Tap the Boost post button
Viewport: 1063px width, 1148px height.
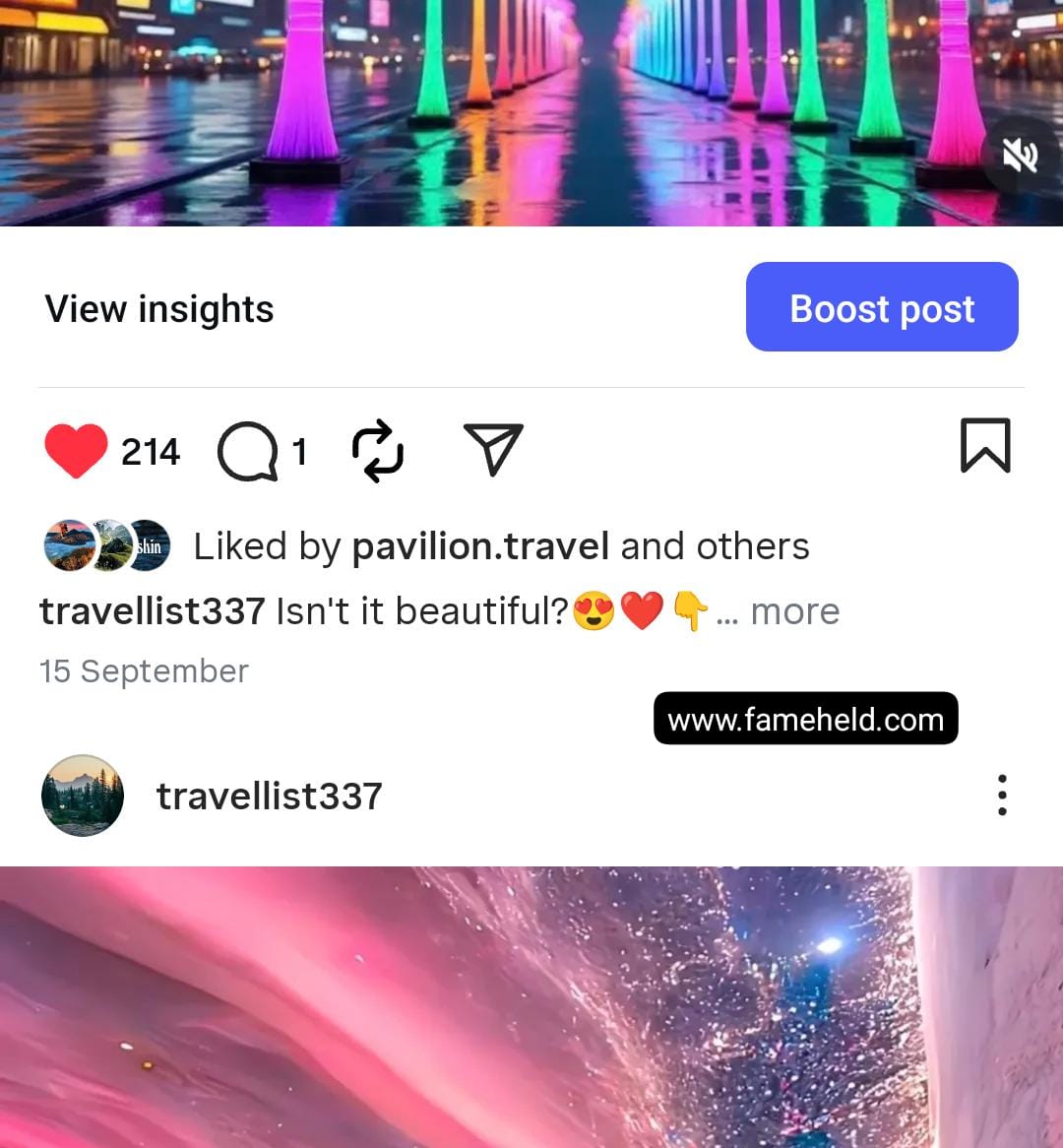(881, 307)
